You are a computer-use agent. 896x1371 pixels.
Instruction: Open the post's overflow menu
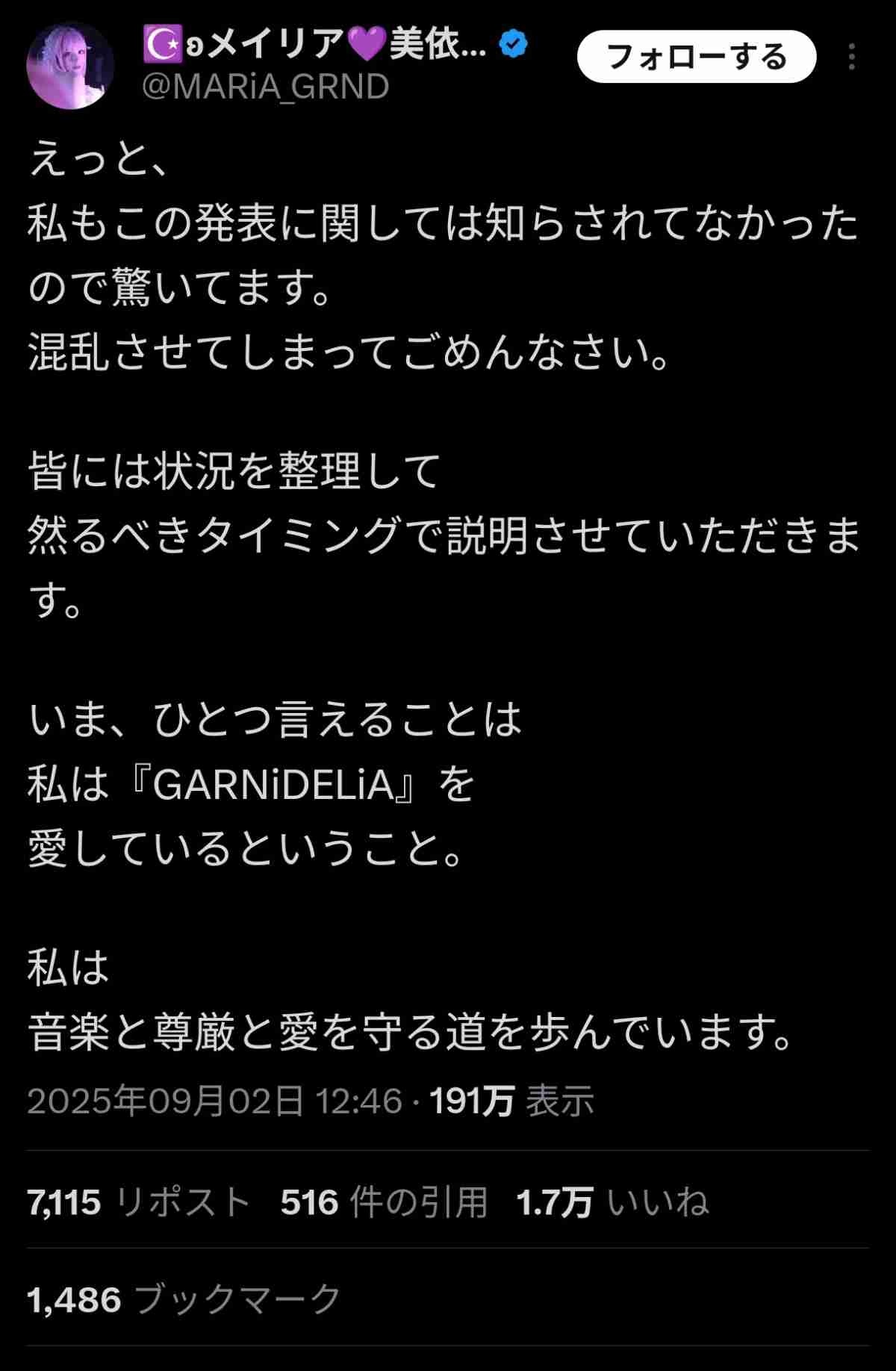pyautogui.click(x=852, y=57)
